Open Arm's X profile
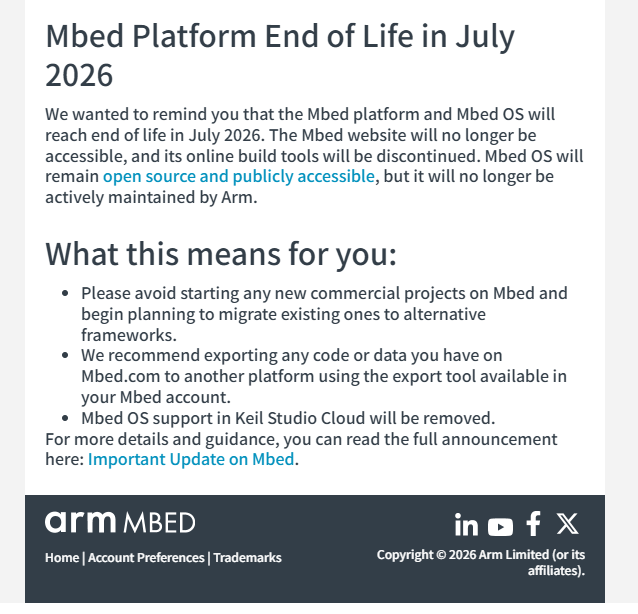The width and height of the screenshot is (638, 614). [x=567, y=524]
